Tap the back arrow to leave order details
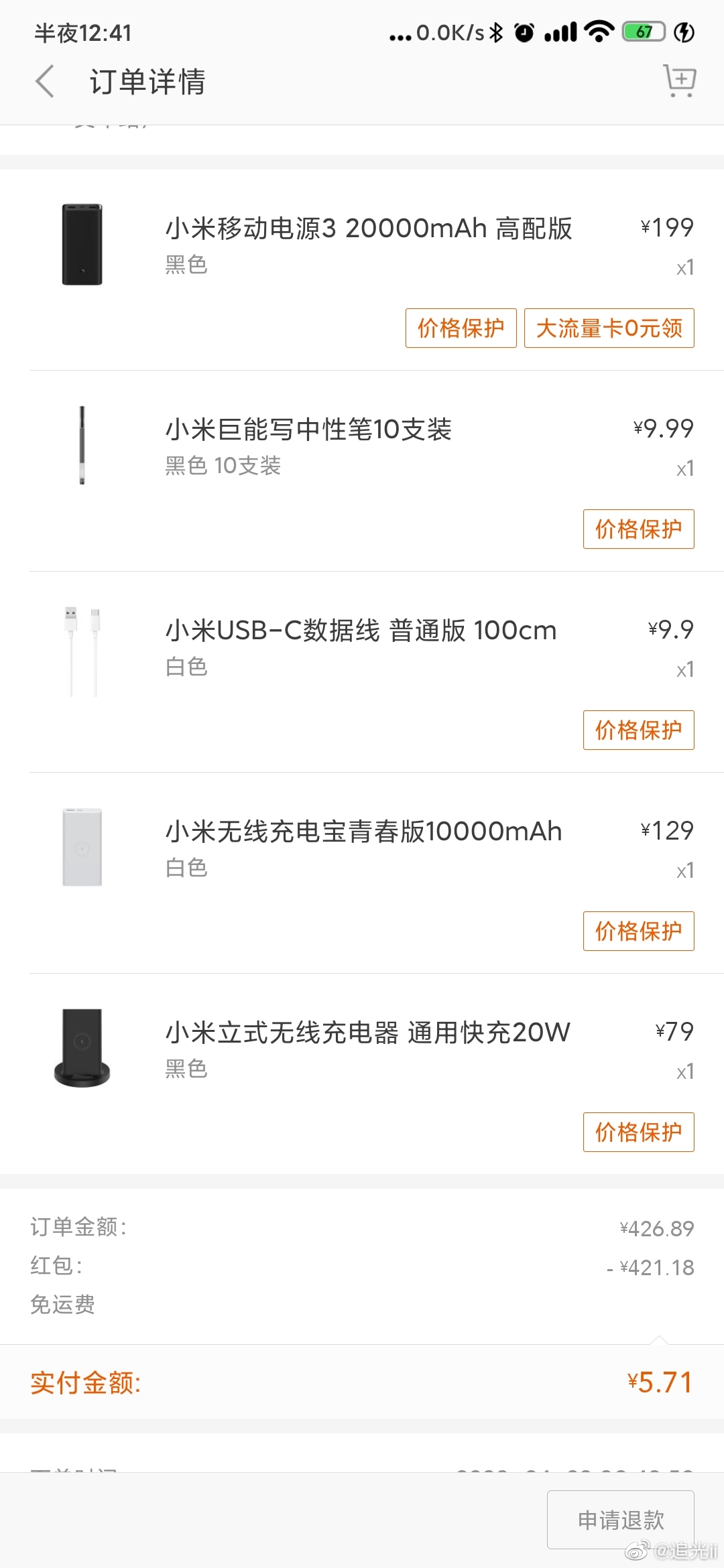This screenshot has width=724, height=1568. 44,81
